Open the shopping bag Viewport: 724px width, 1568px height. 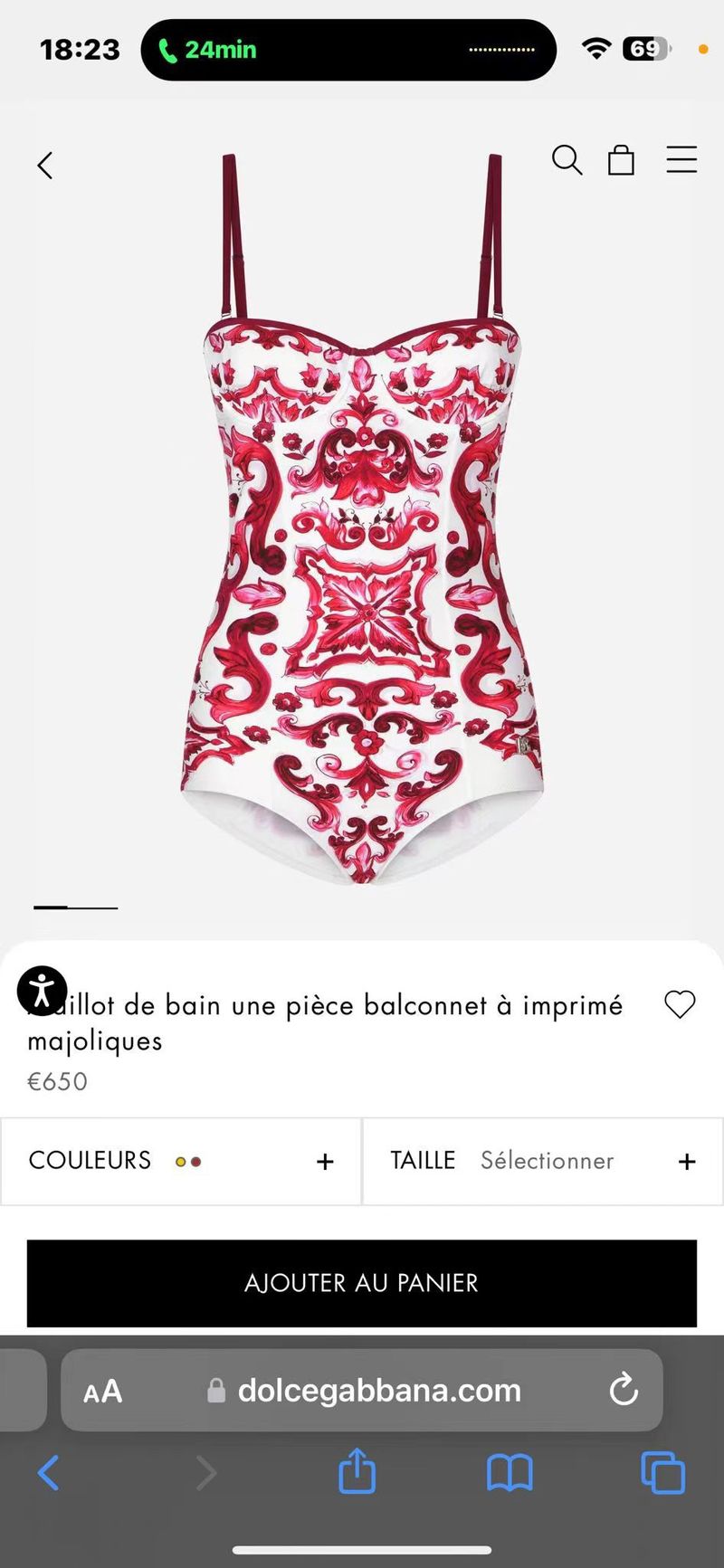[x=621, y=160]
